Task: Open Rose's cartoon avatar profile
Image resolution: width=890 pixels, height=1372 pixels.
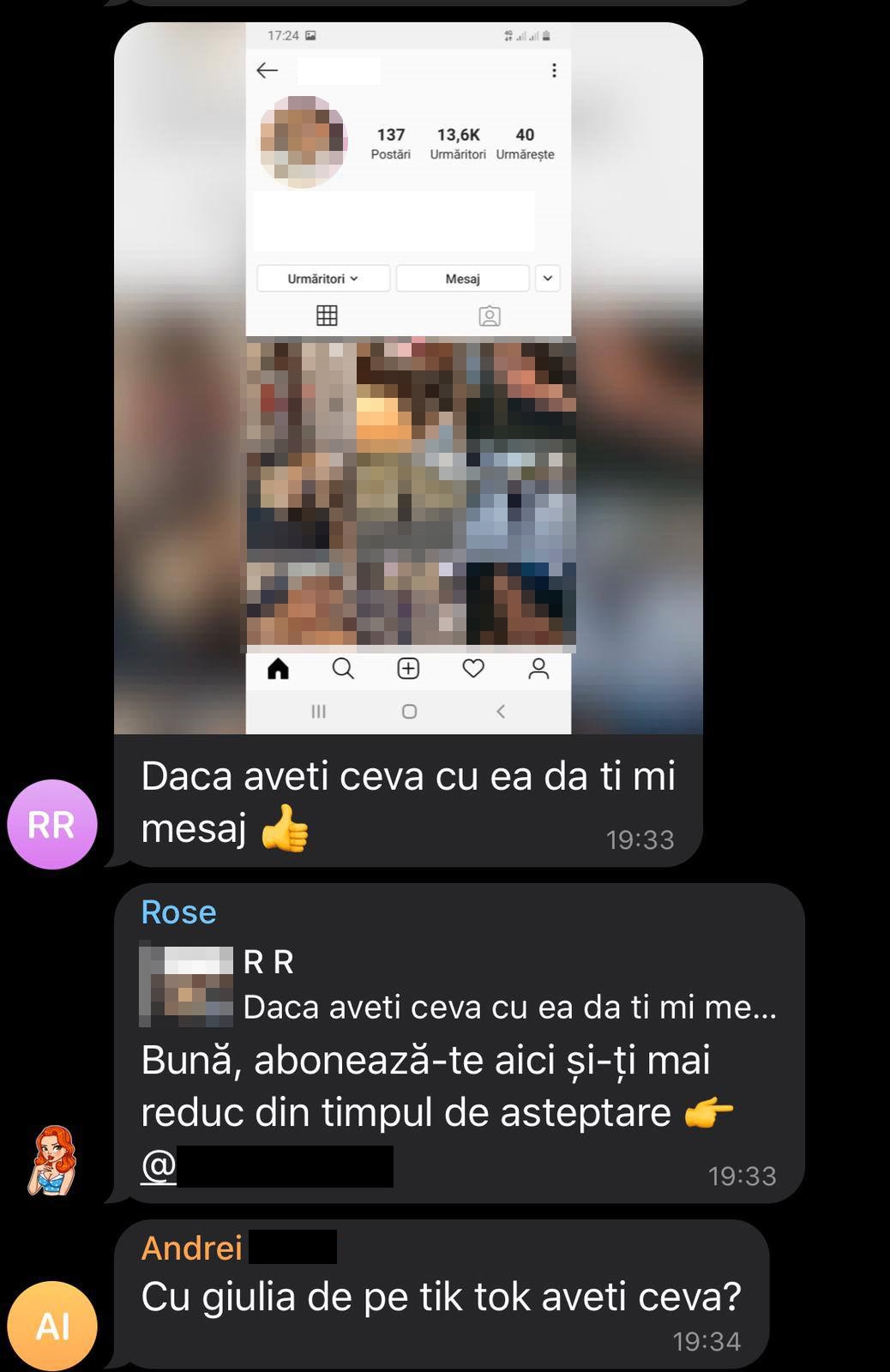Action: [x=53, y=1160]
